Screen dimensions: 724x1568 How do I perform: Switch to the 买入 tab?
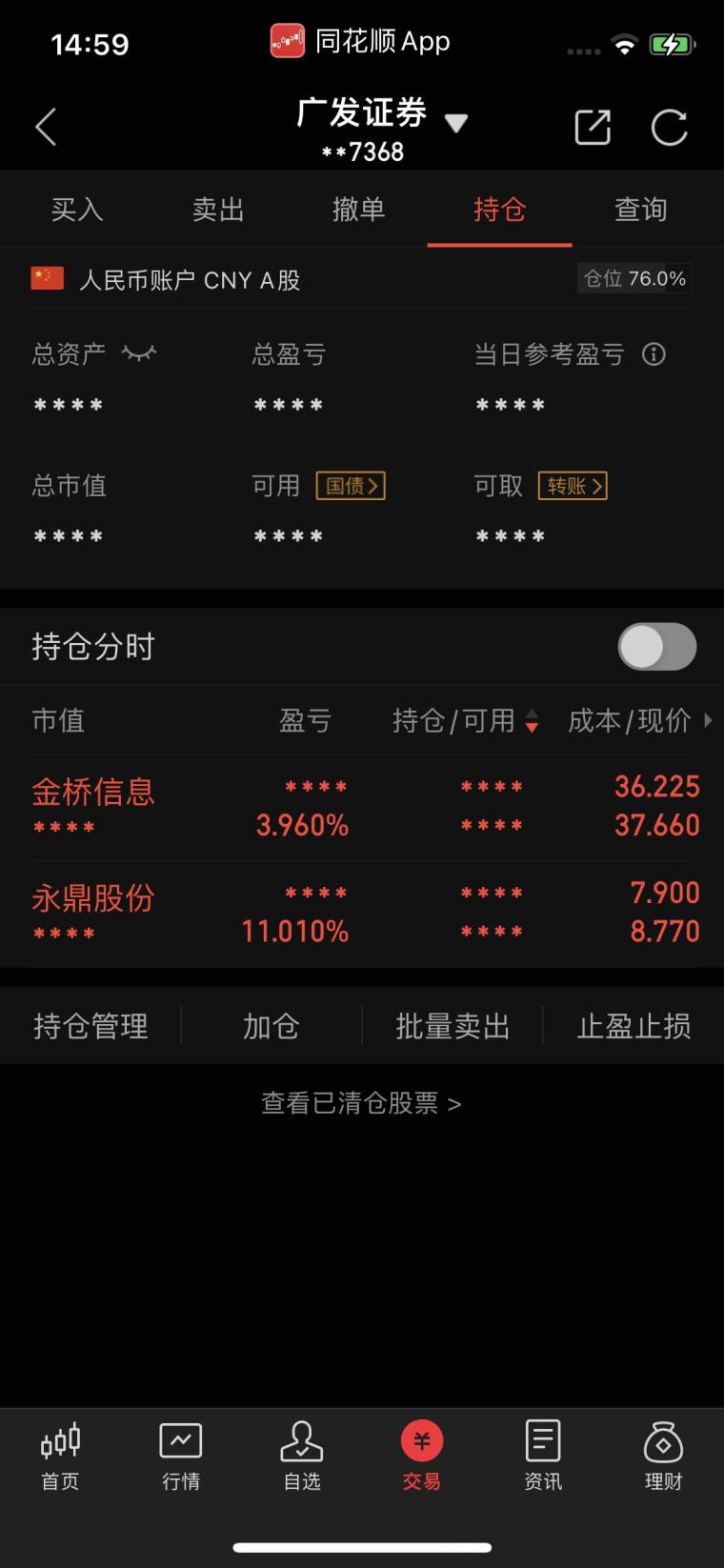[x=76, y=210]
